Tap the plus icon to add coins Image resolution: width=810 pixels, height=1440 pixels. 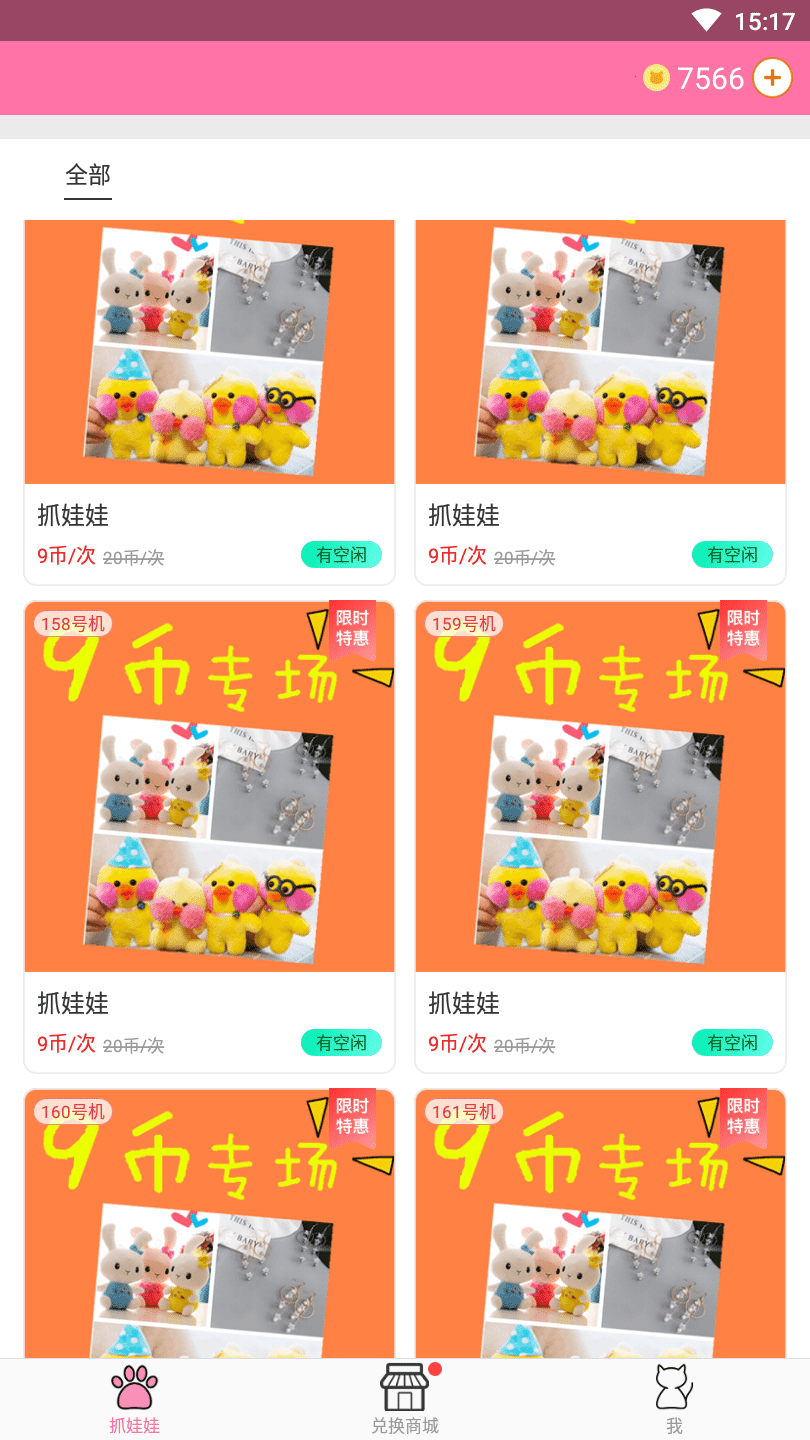coord(772,78)
